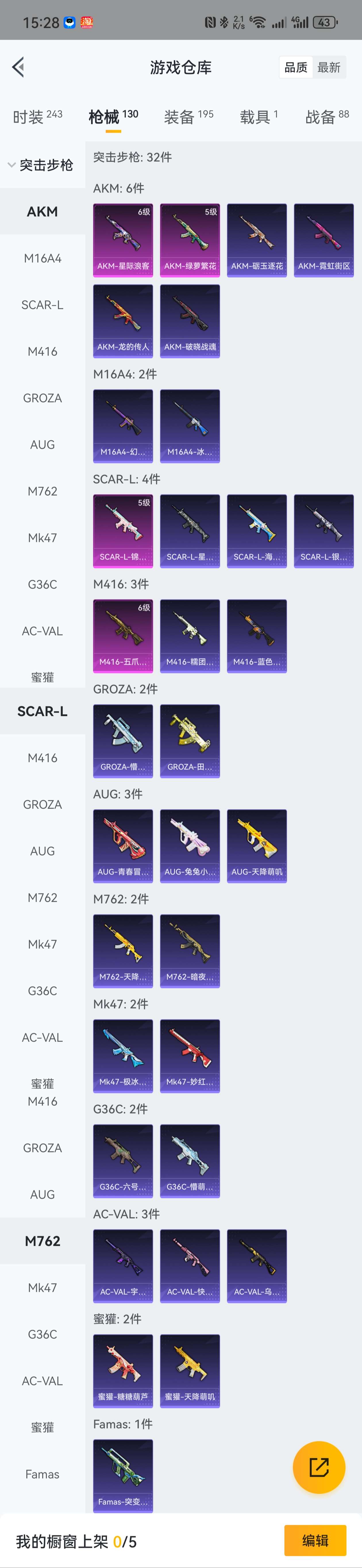Go back from the game warehouse
362x1568 pixels.
coord(19,67)
